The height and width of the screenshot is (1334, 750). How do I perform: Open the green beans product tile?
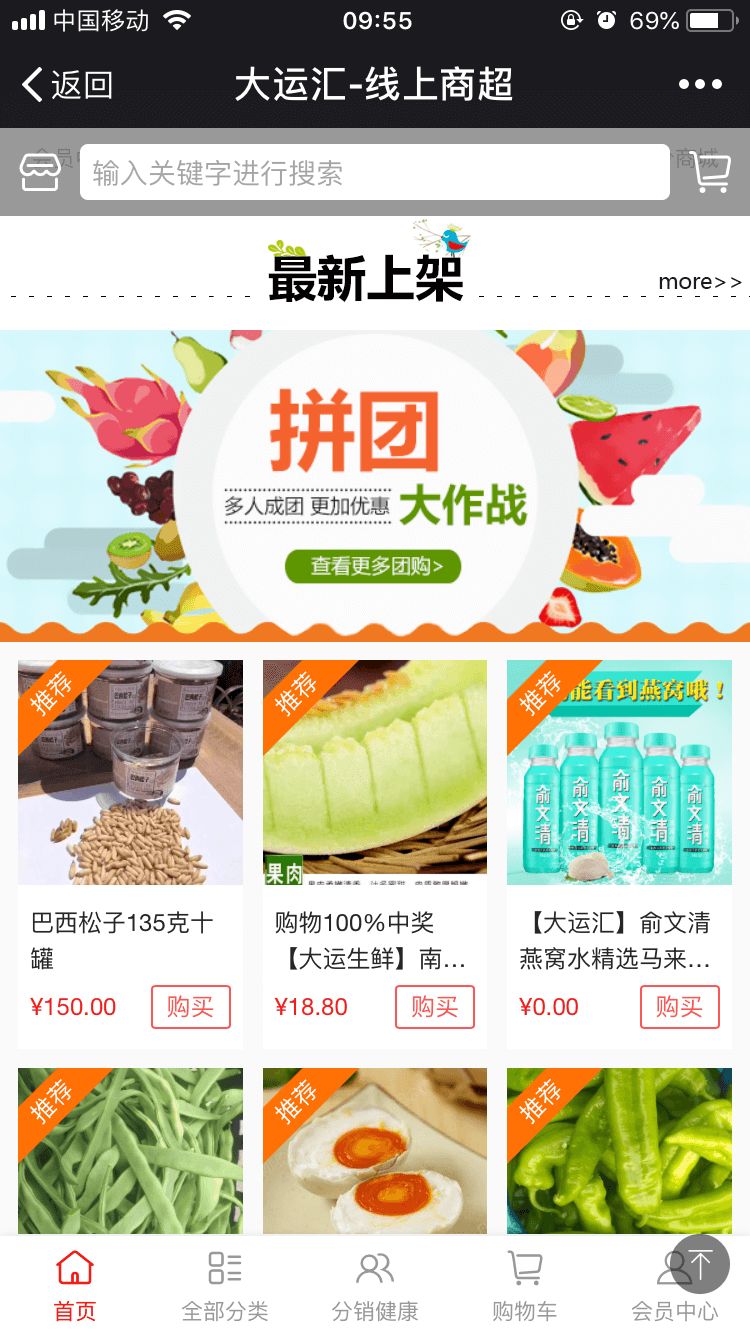click(130, 1150)
